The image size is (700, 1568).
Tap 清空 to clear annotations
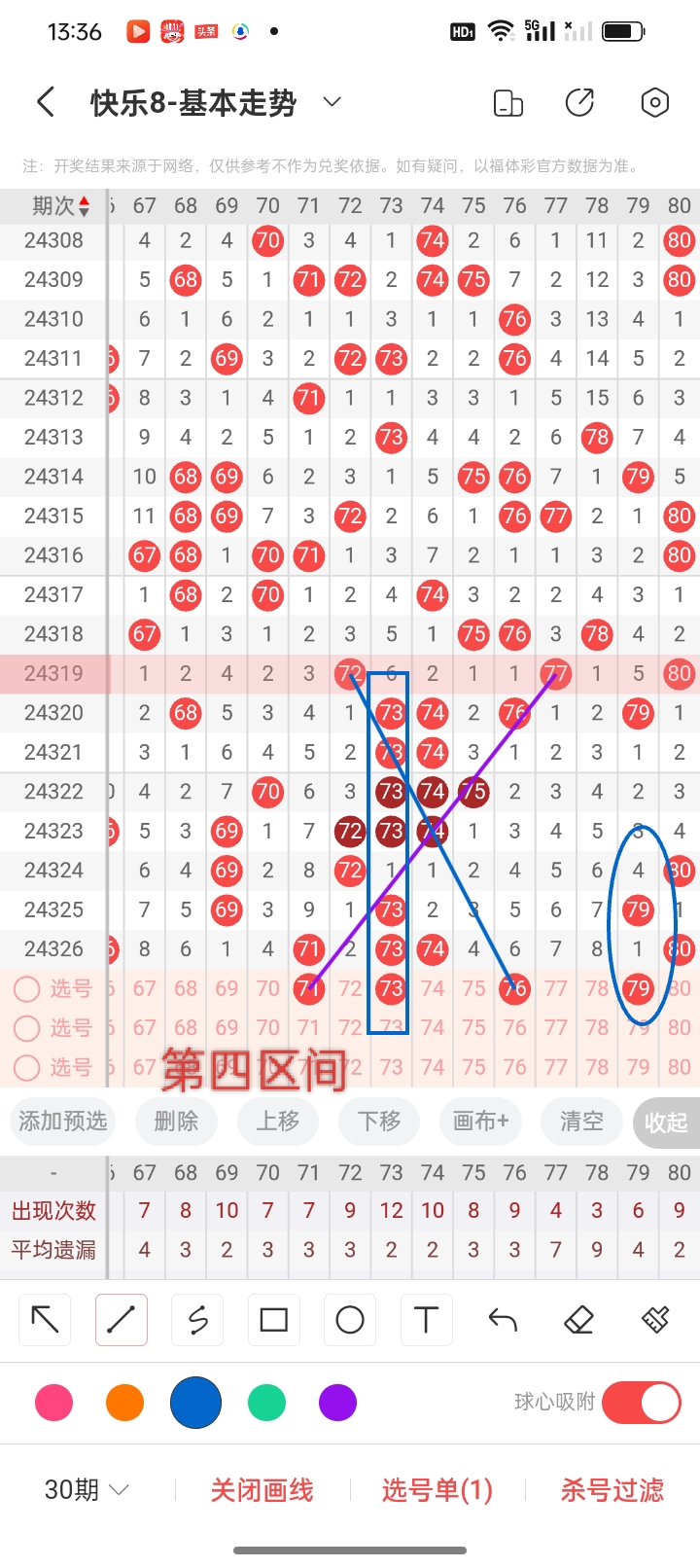point(581,1122)
